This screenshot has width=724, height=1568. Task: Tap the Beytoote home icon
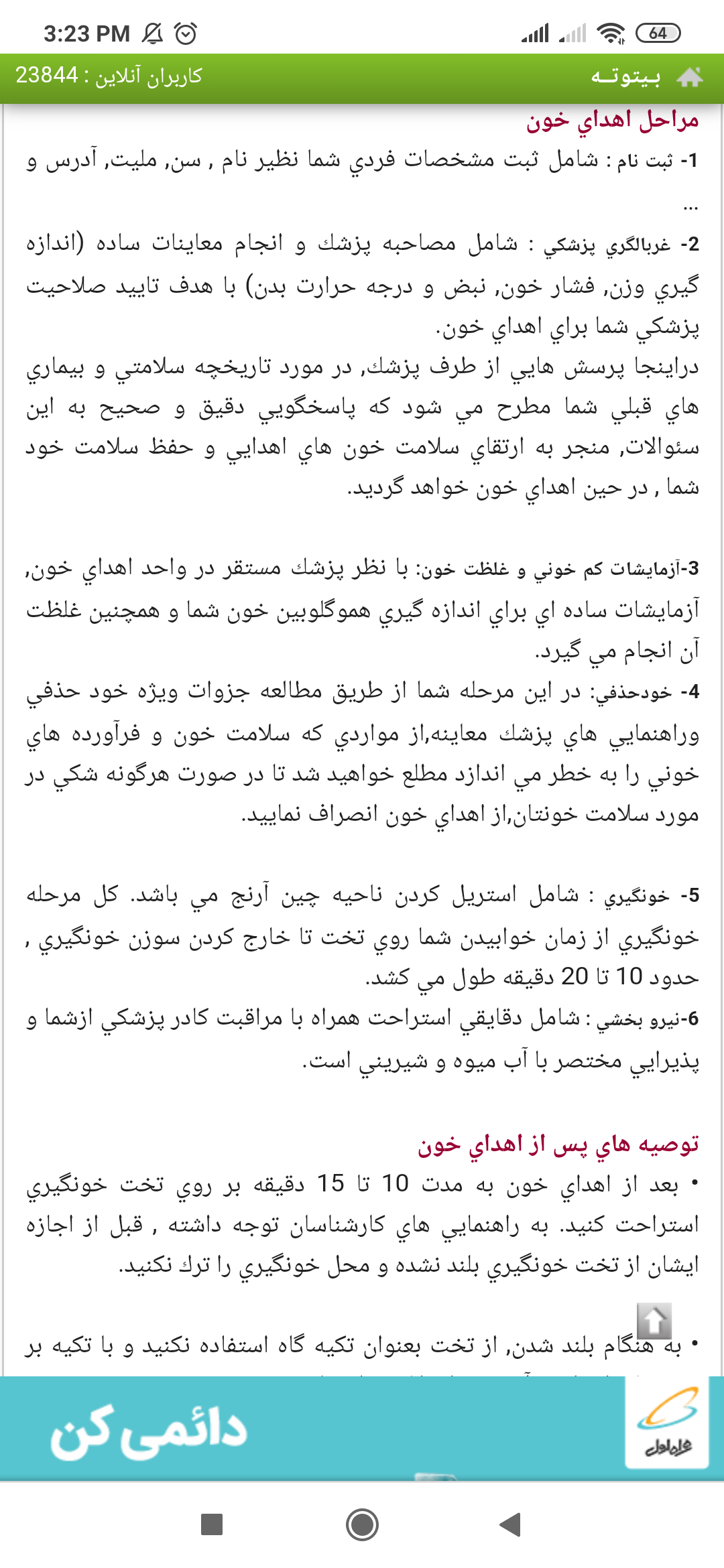pyautogui.click(x=689, y=78)
